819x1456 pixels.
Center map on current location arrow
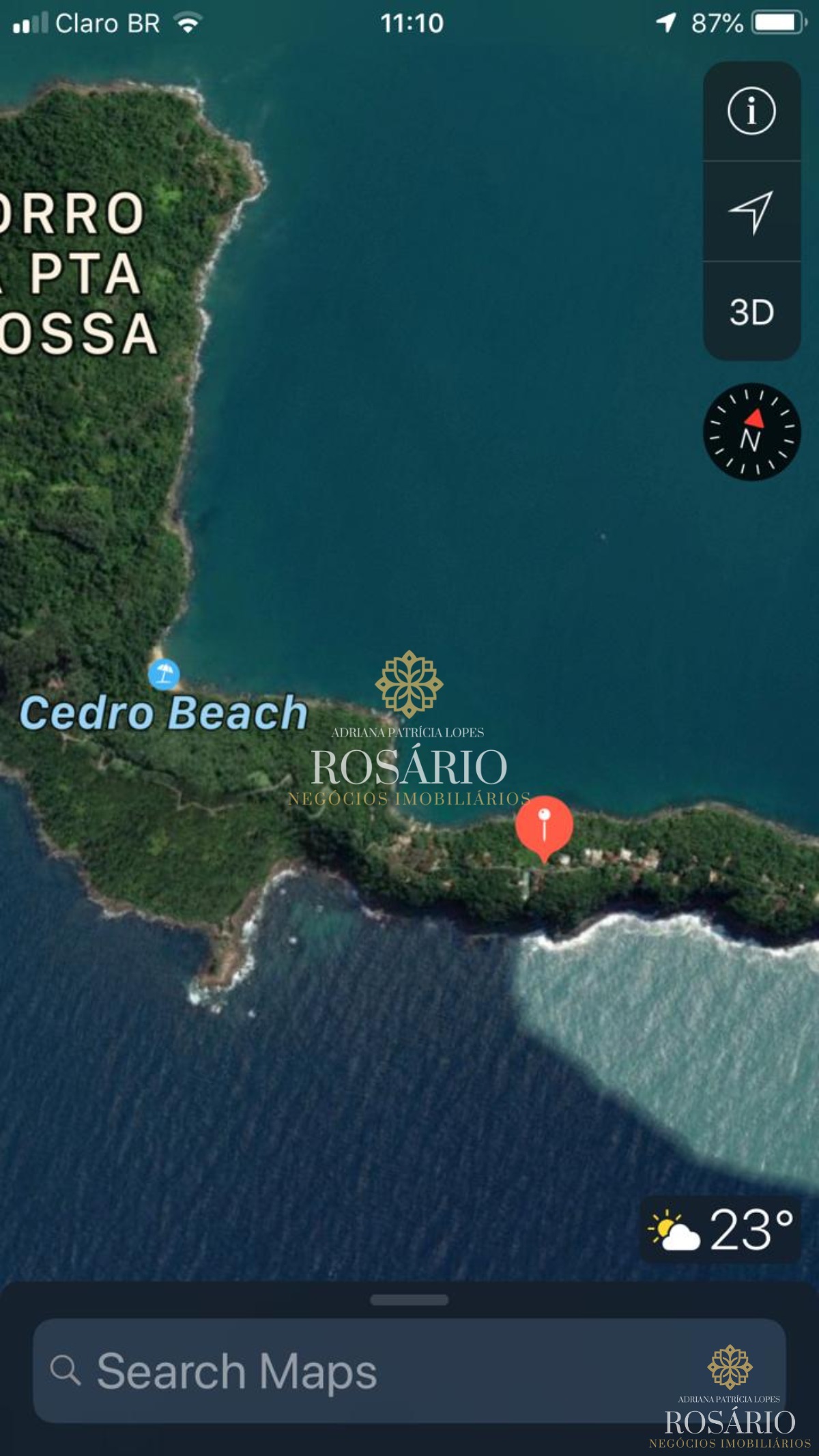click(751, 212)
